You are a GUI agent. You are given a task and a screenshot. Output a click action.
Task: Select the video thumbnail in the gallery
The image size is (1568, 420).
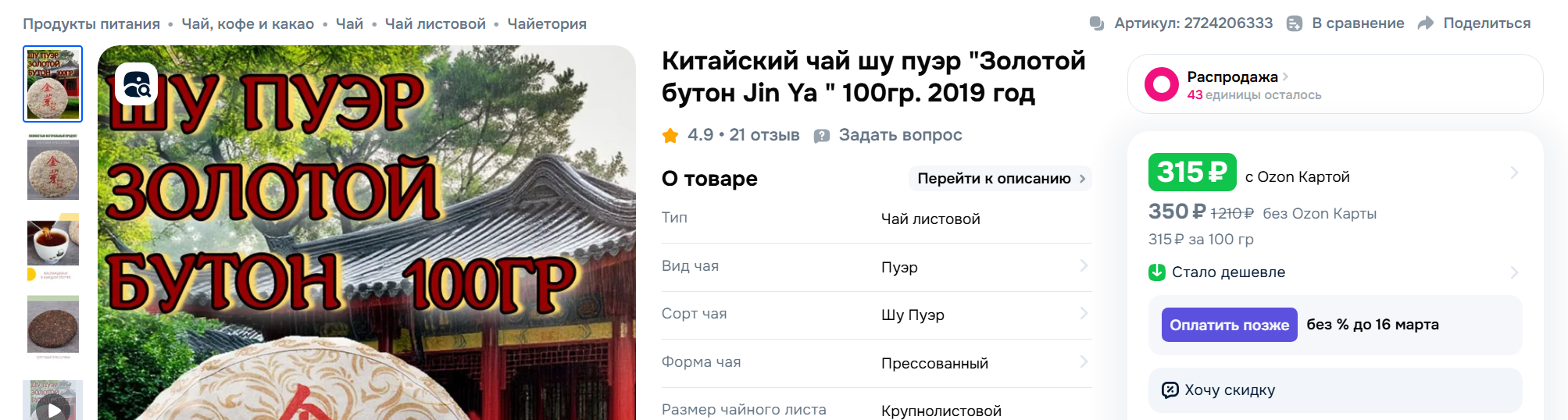[52, 400]
